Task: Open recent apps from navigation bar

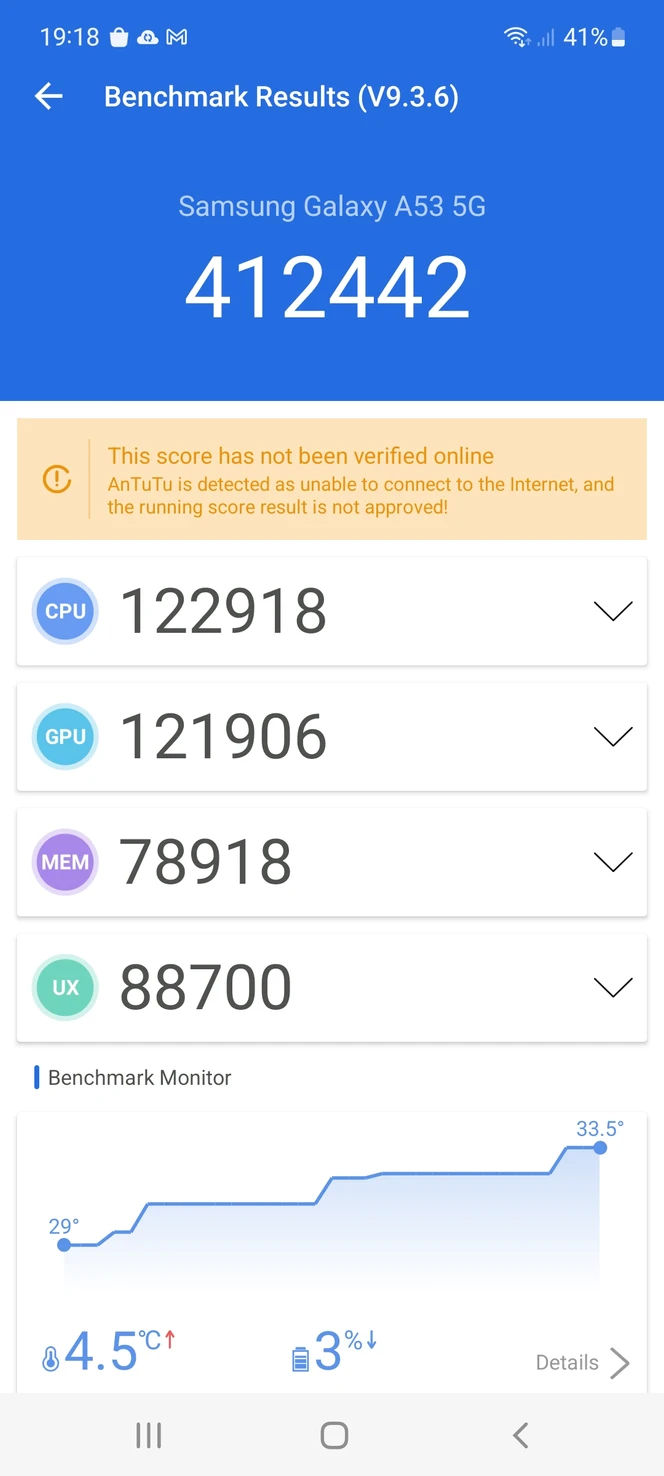Action: pos(148,1435)
